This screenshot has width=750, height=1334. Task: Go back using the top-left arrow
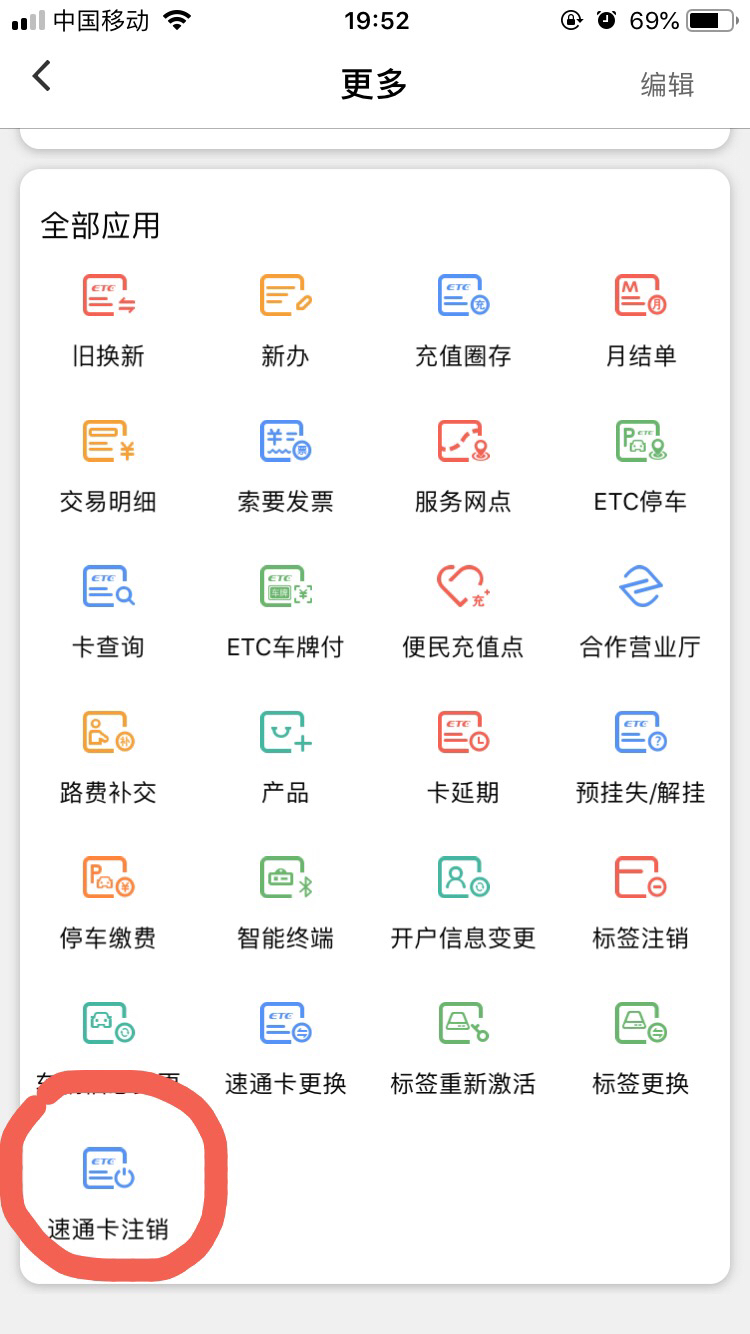tap(41, 77)
